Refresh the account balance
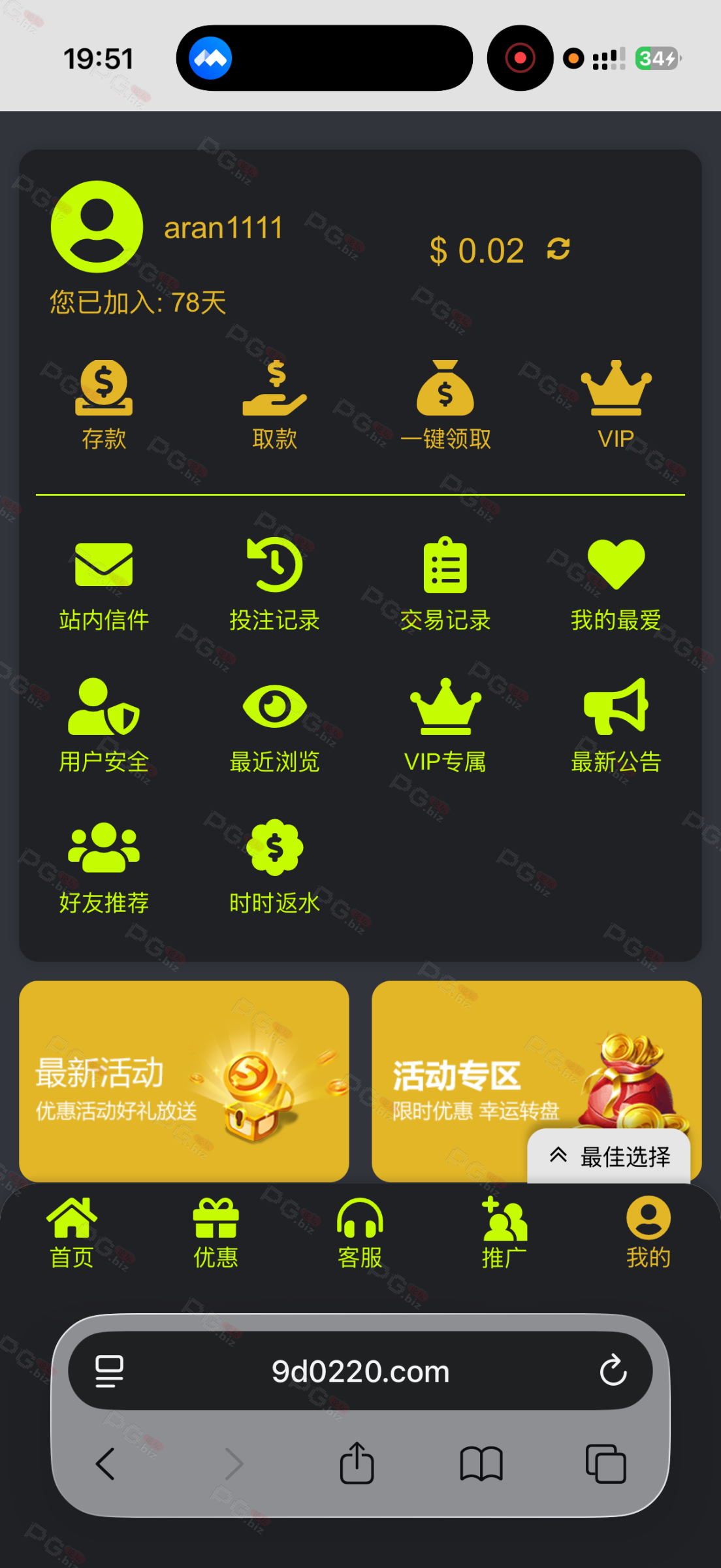The width and height of the screenshot is (721, 1568). click(558, 249)
